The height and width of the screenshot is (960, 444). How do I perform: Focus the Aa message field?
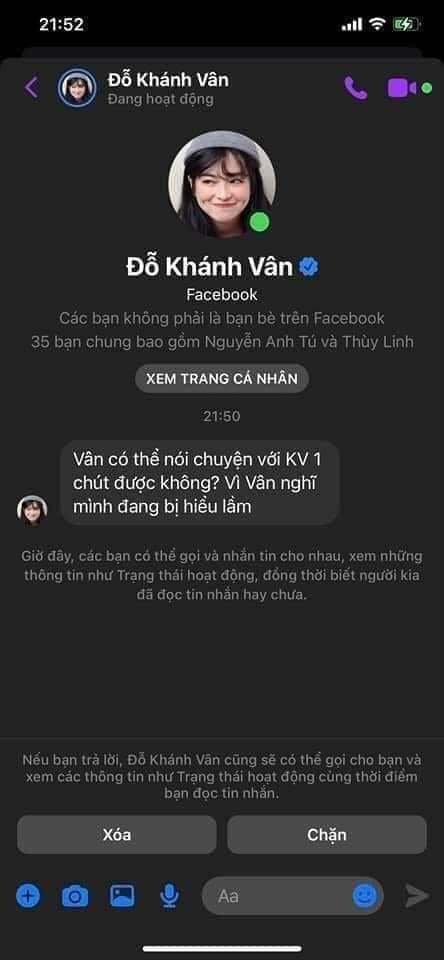pyautogui.click(x=276, y=896)
